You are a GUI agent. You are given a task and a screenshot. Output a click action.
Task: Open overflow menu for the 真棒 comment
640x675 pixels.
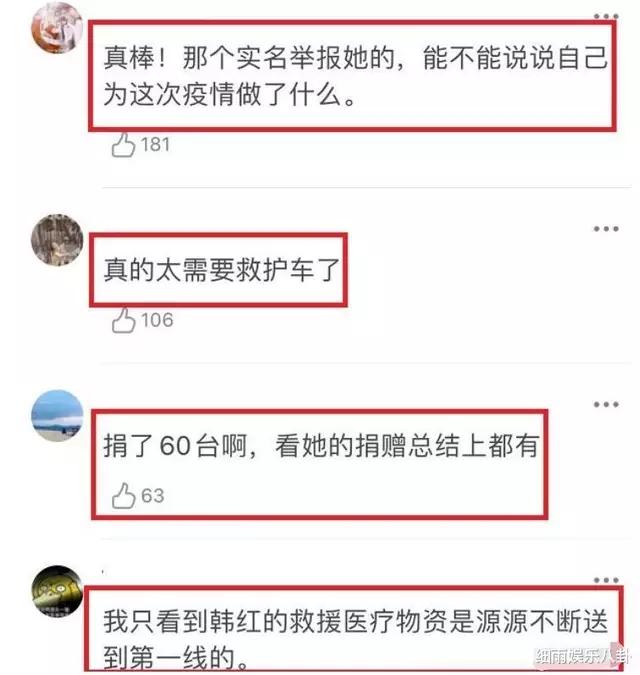point(605,19)
